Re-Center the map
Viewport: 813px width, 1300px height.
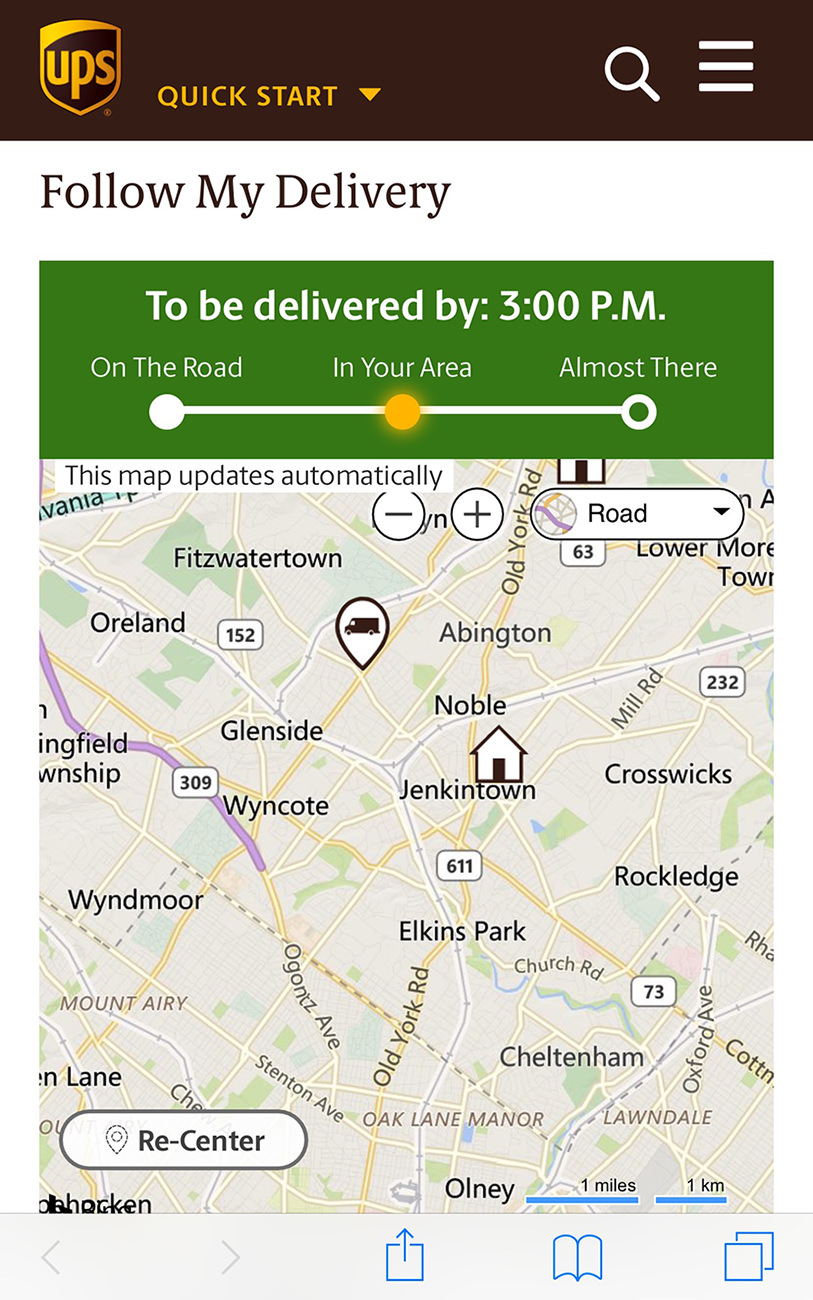[x=184, y=1140]
